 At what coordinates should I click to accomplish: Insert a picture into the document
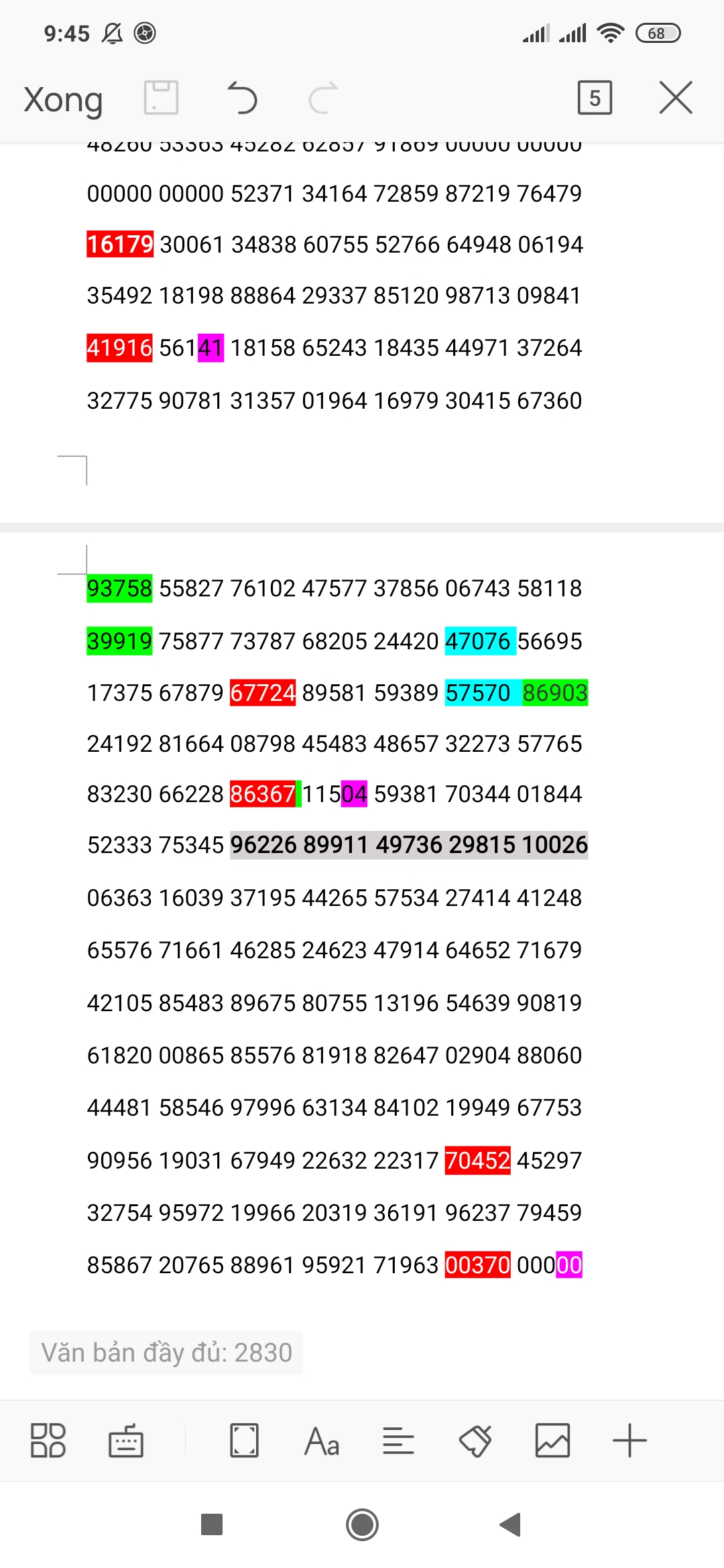coord(552,1441)
